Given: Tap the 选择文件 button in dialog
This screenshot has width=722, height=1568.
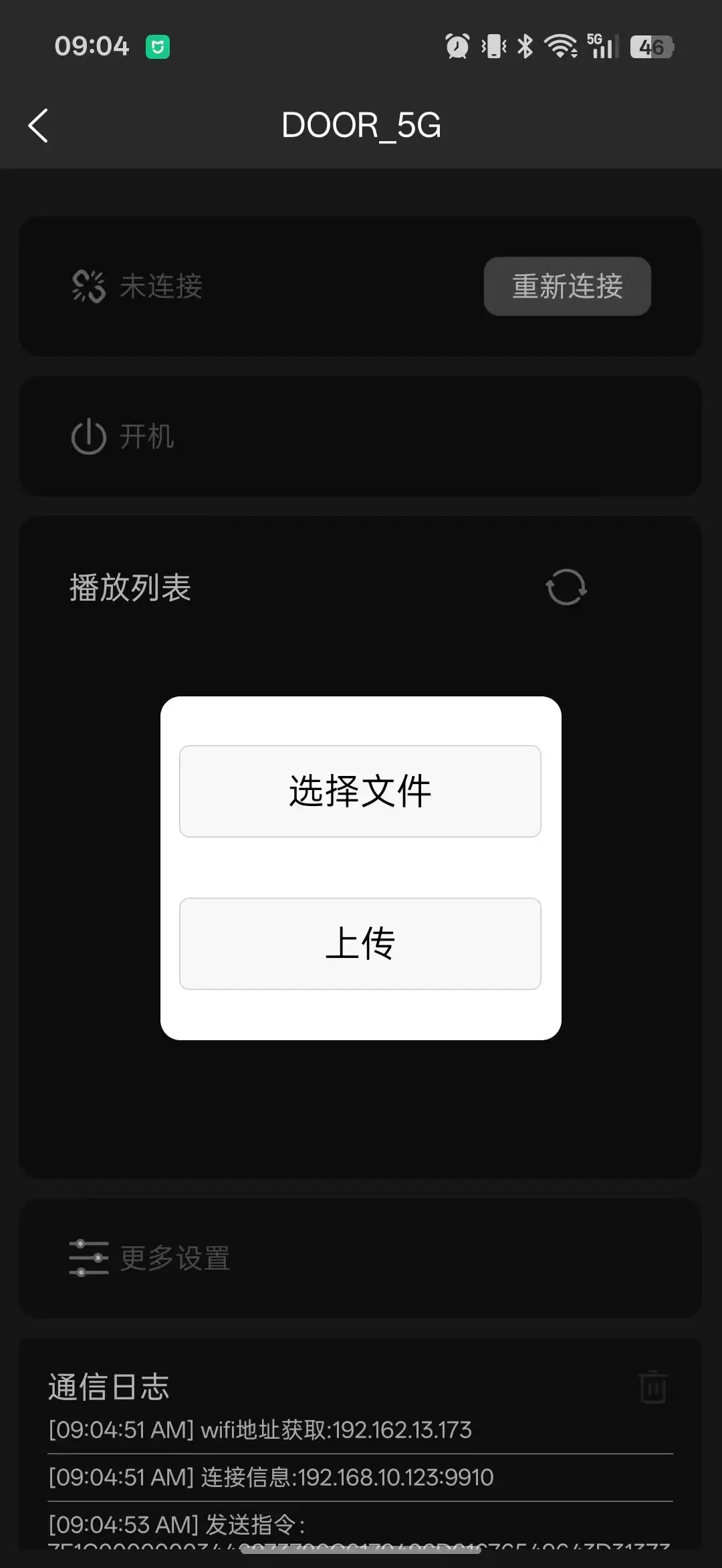Looking at the screenshot, I should point(360,791).
